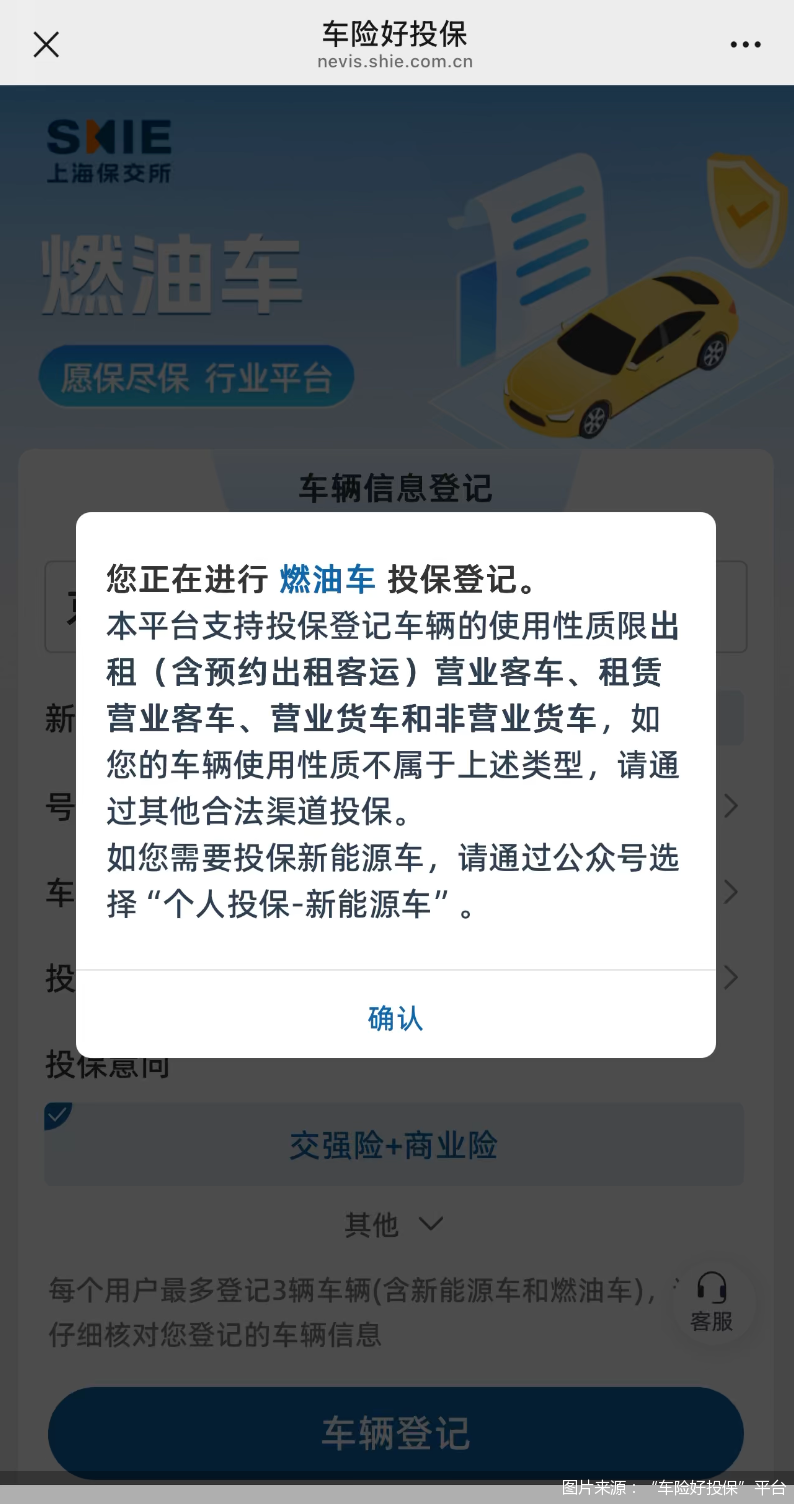794x1504 pixels.
Task: Select the 交强险+商业险 option
Action: [394, 1145]
